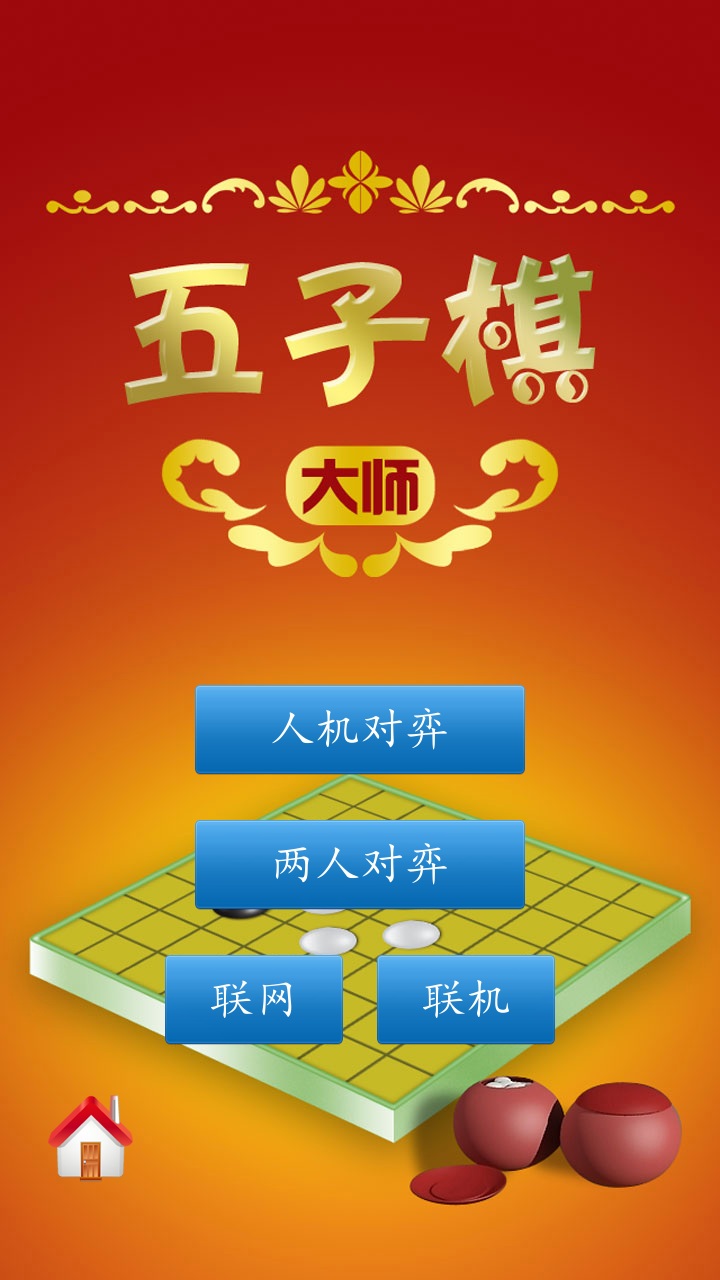Image resolution: width=720 pixels, height=1280 pixels.
Task: Choose the 联机 multiplayer option
Action: tap(466, 999)
